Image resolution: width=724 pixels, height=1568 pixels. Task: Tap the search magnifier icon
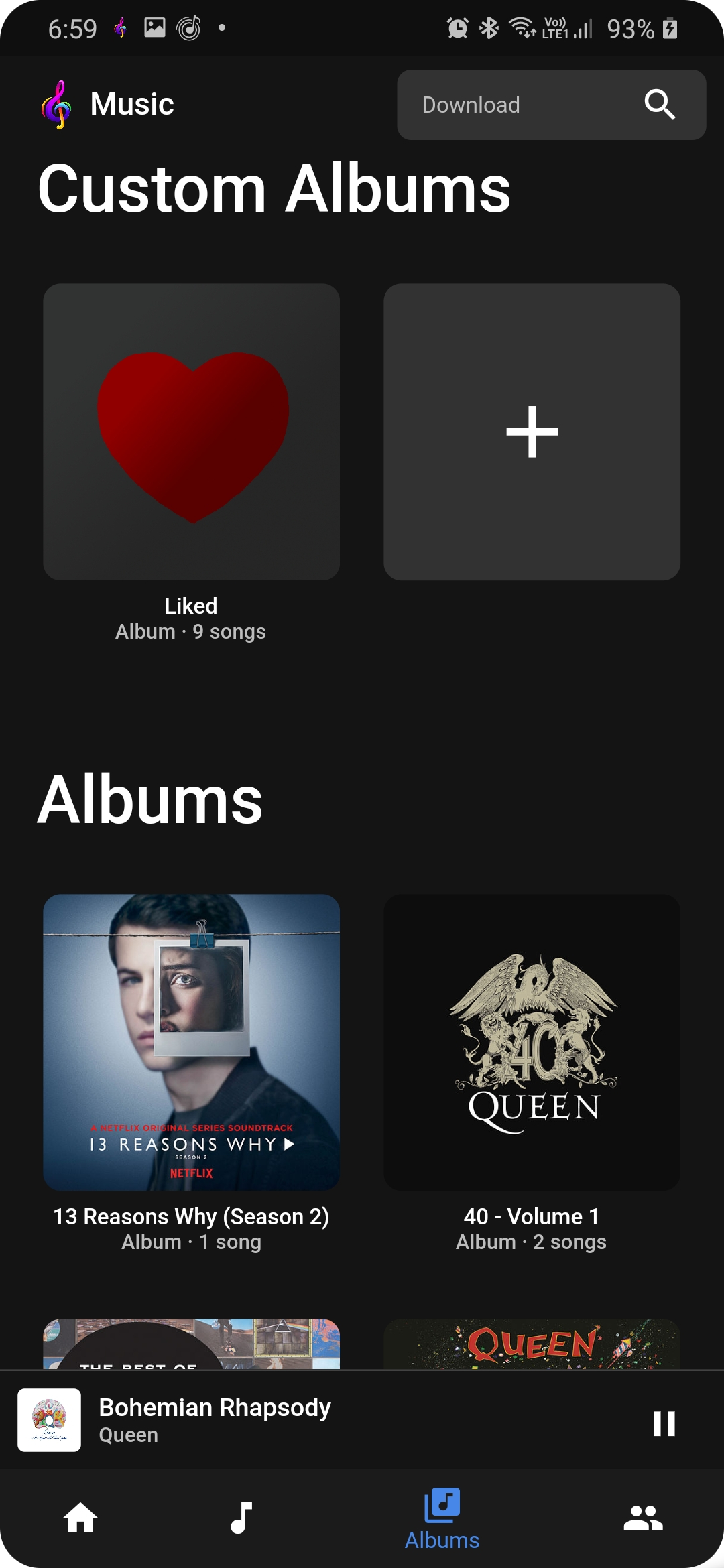[x=660, y=105]
